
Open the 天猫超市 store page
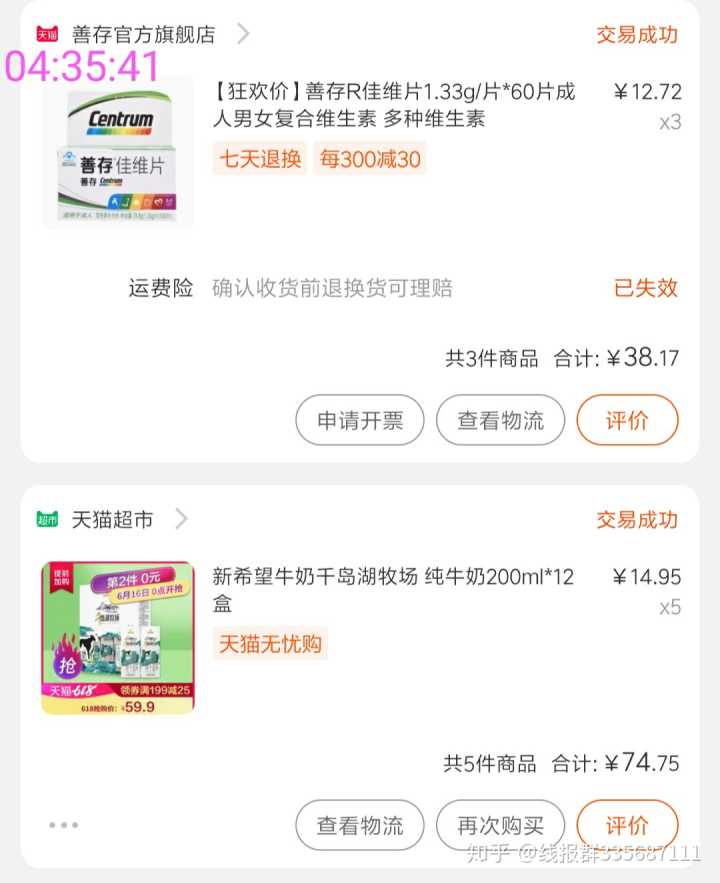(113, 519)
